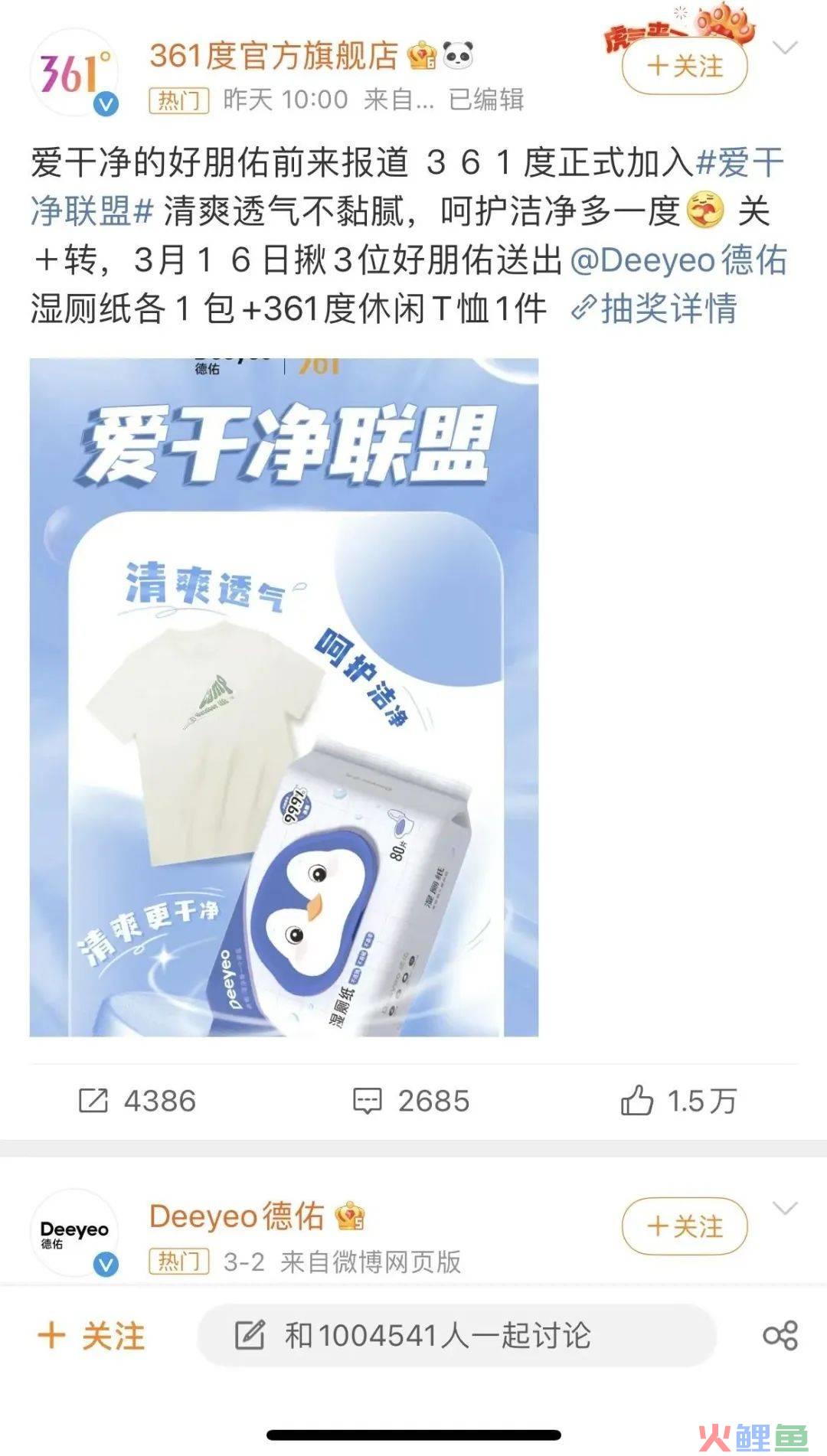Open the Deeyeo德佑 profile avatar
827x1456 pixels.
click(74, 1232)
